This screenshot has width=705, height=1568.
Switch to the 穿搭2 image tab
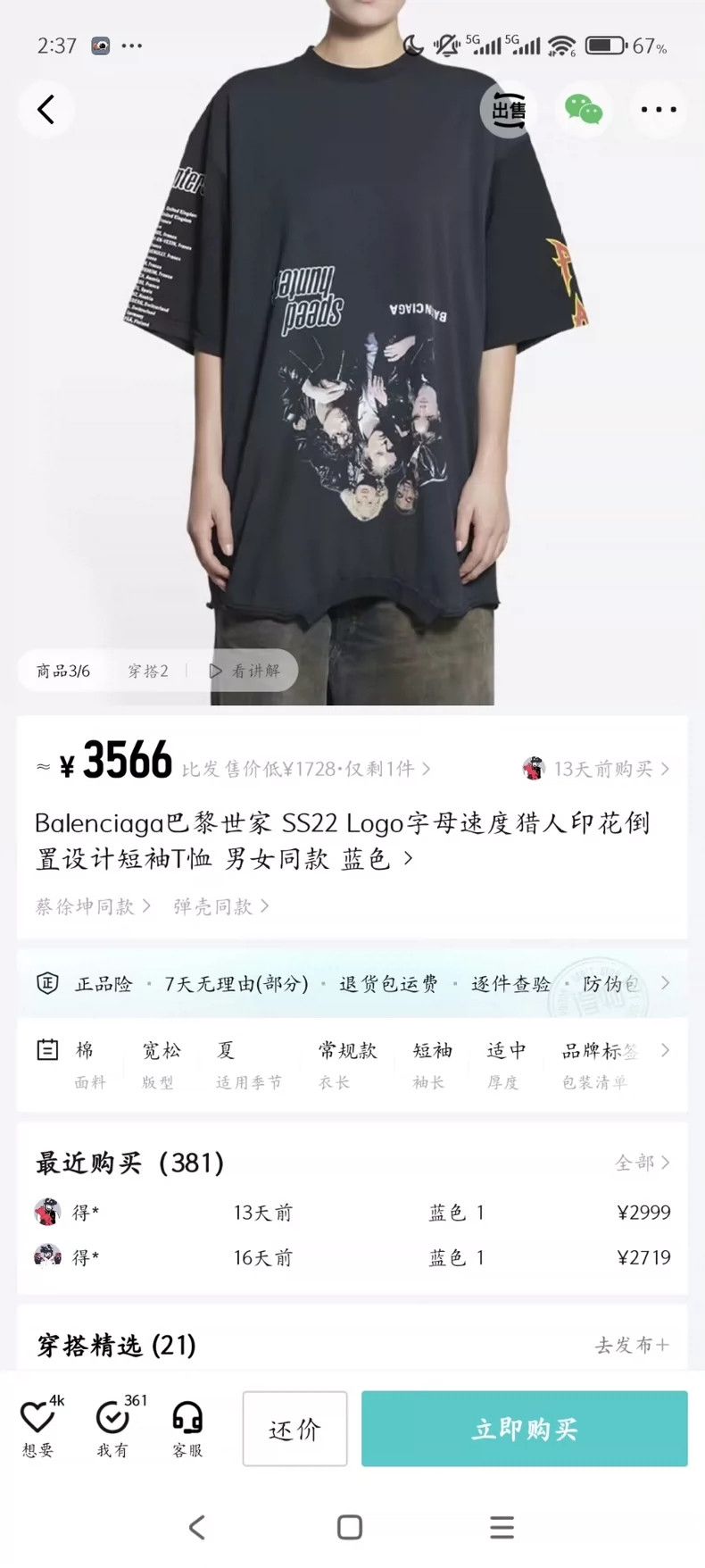(x=147, y=671)
